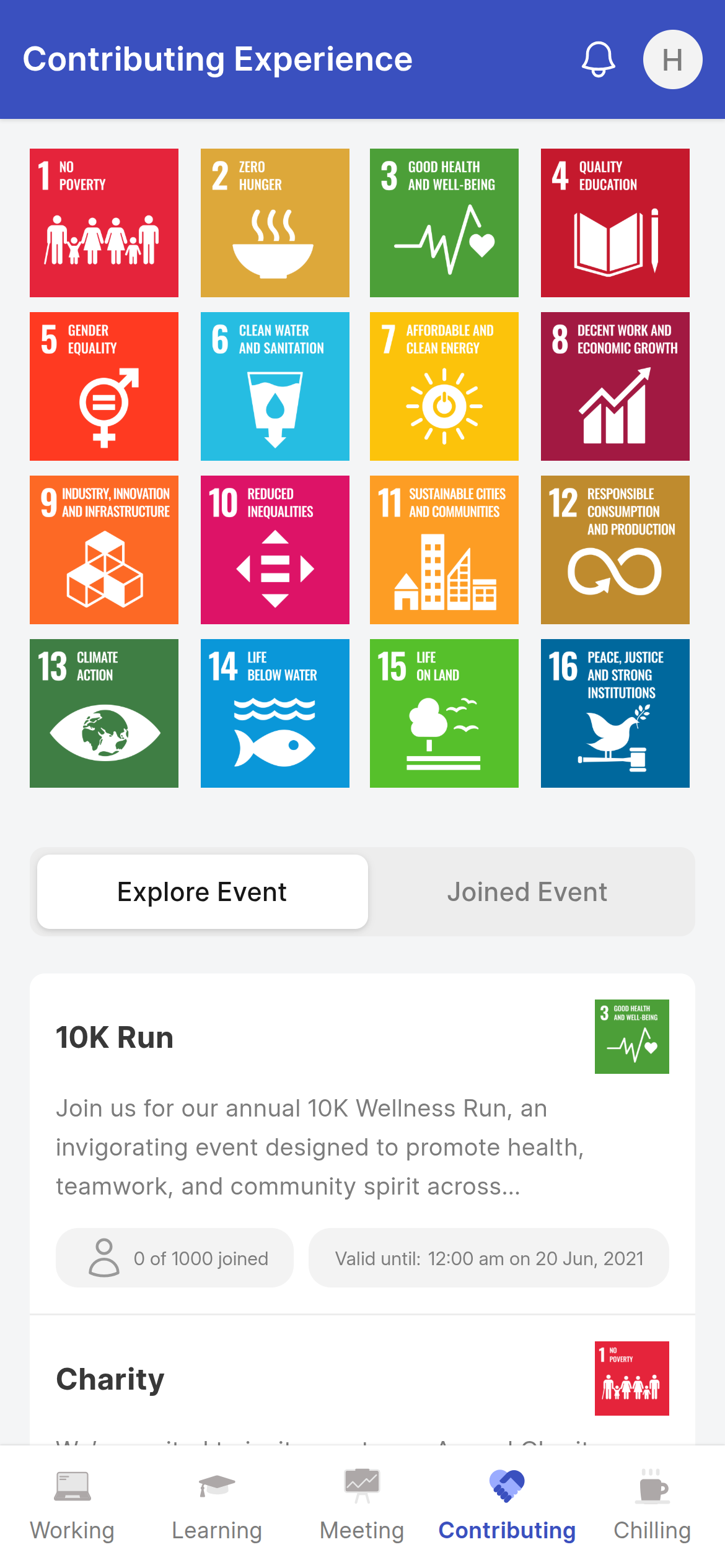The width and height of the screenshot is (725, 1568).
Task: Open the Climate Action goal tile
Action: 104,713
